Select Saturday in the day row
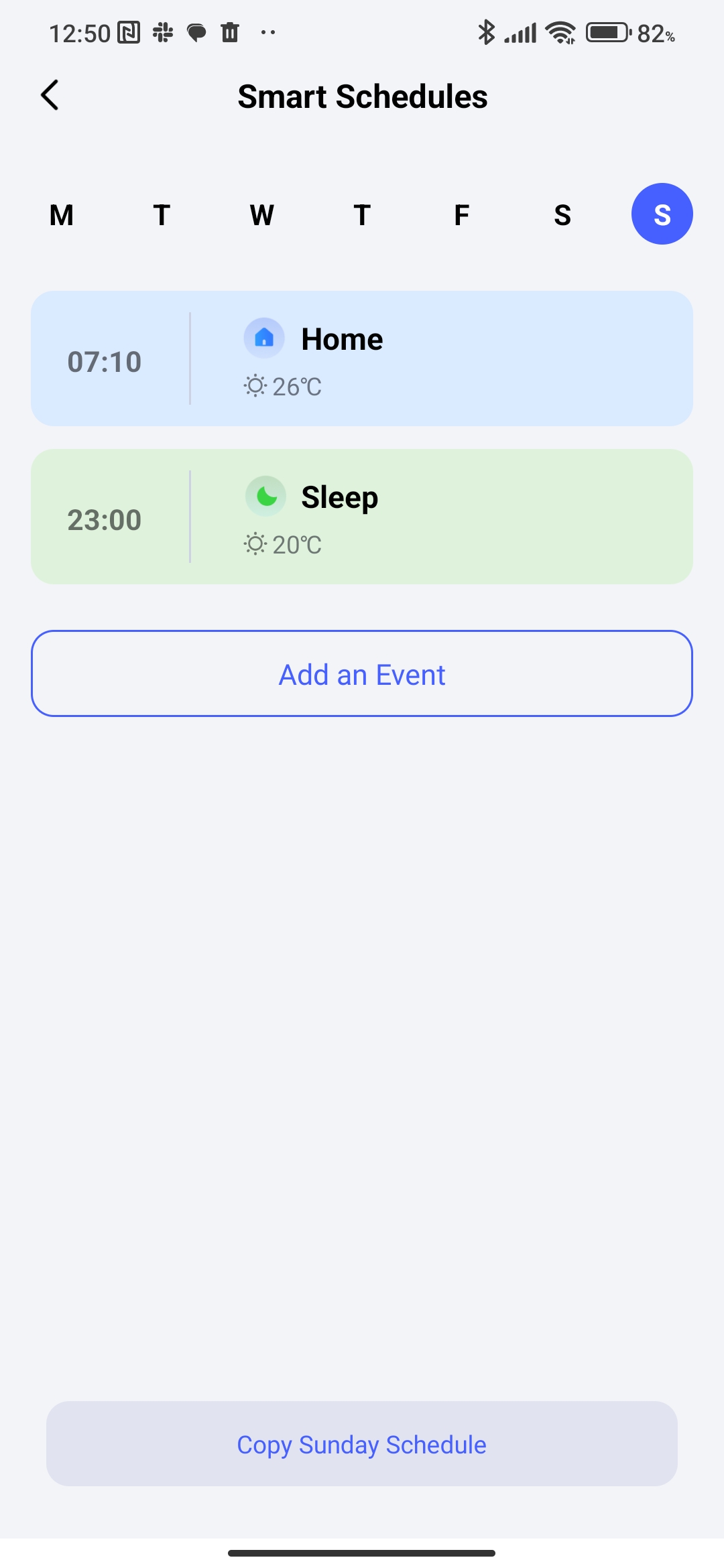 point(562,215)
